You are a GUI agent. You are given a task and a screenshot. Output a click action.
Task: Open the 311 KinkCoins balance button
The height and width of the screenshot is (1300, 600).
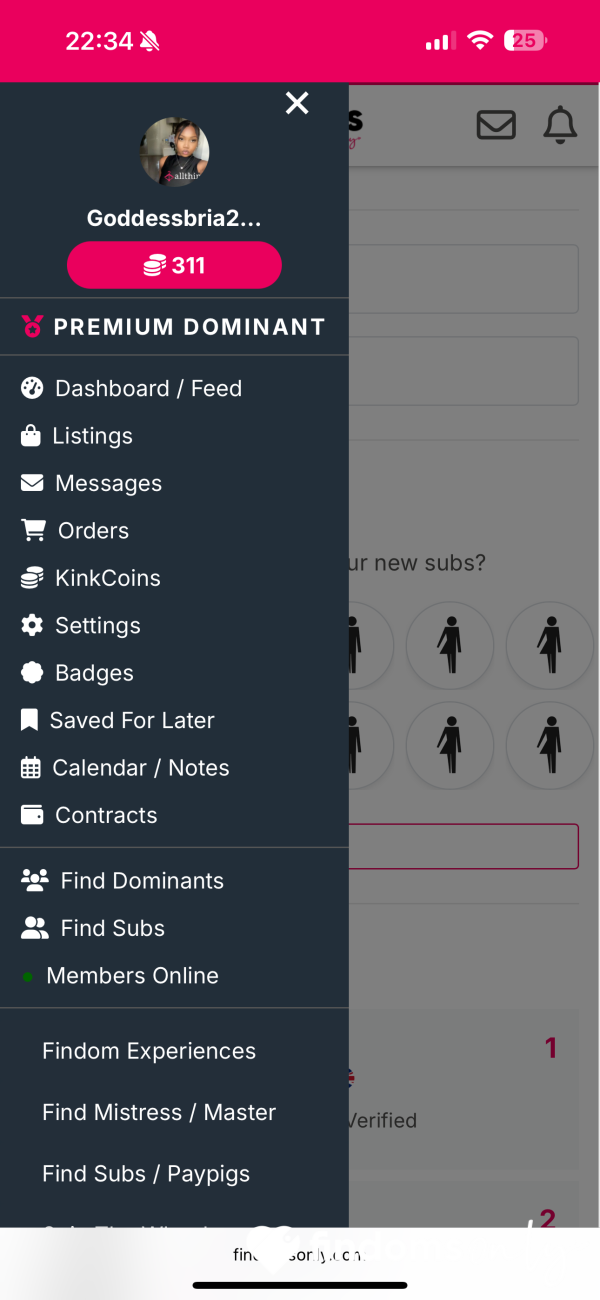pyautogui.click(x=174, y=265)
